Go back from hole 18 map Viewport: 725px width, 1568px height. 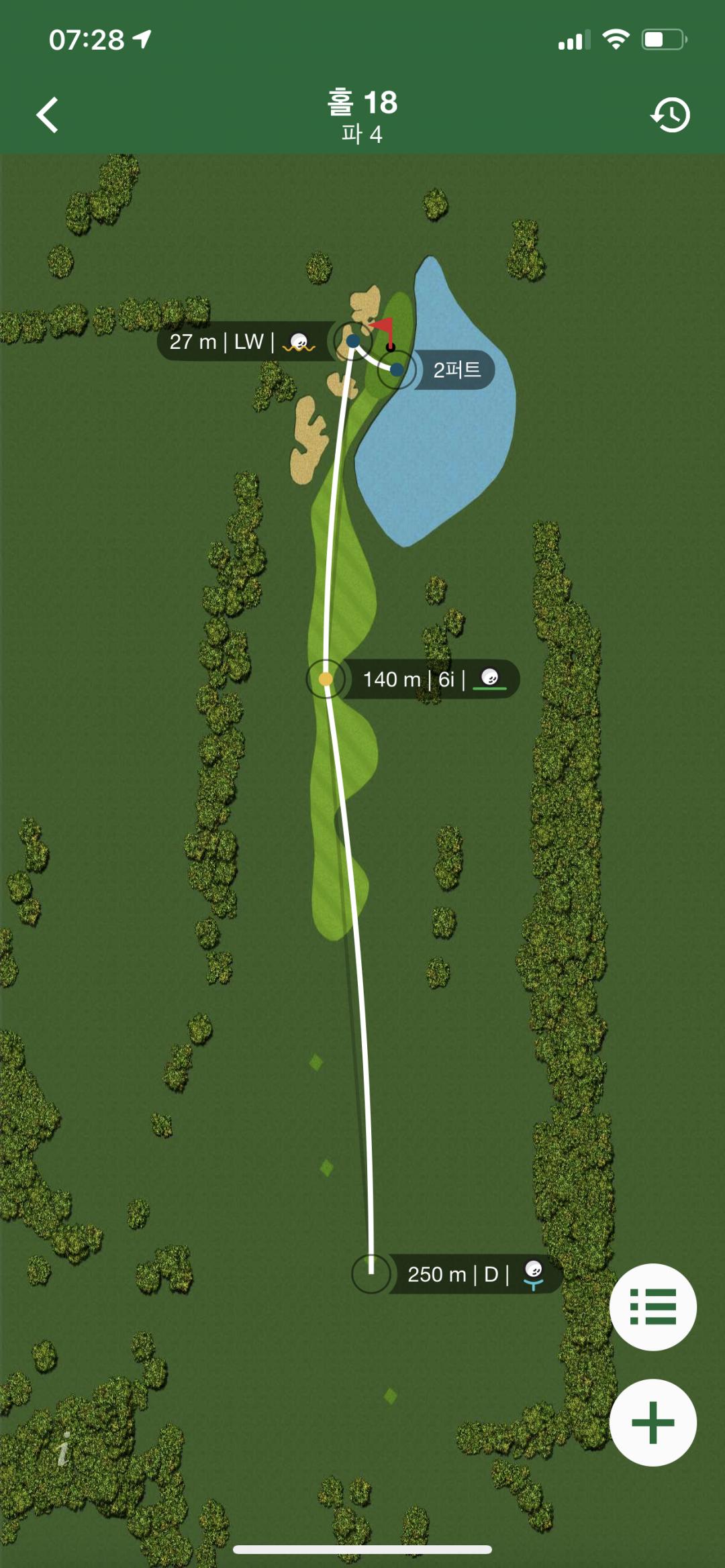pyautogui.click(x=47, y=115)
